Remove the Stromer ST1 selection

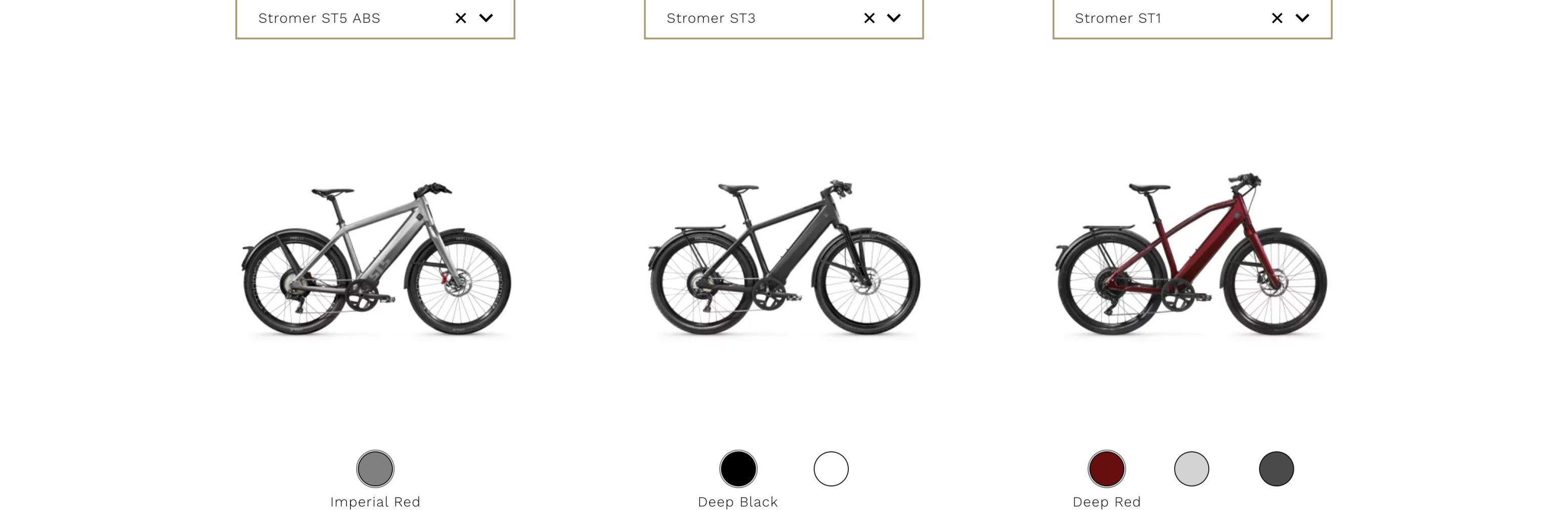(1277, 18)
